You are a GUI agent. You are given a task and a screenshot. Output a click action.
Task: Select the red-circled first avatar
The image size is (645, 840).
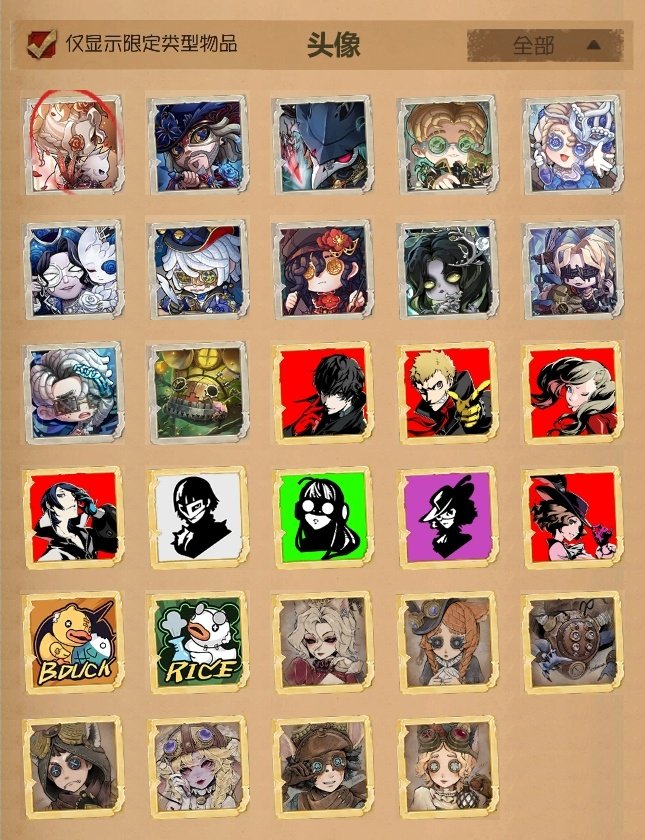(x=72, y=143)
